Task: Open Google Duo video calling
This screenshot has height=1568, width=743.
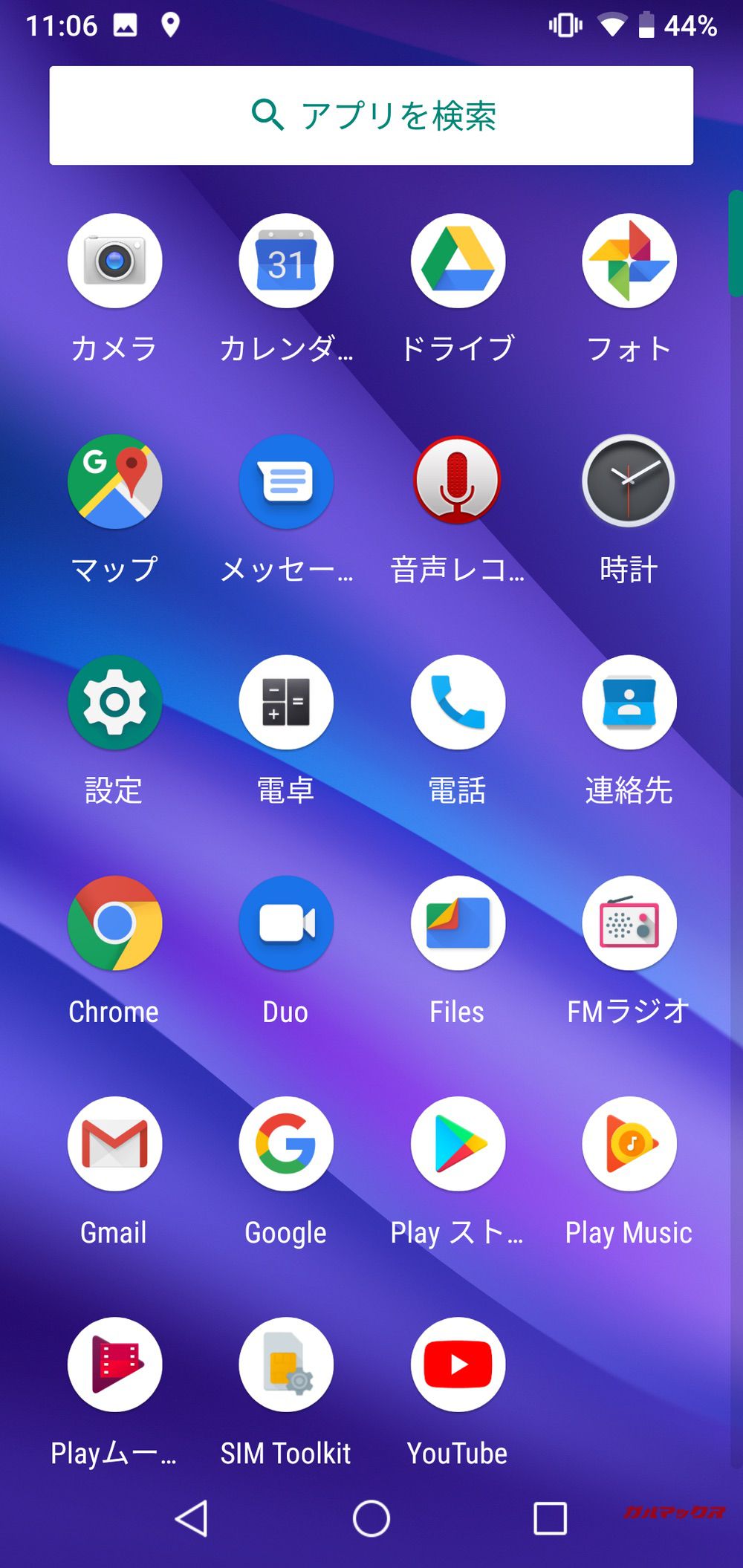Action: (x=286, y=923)
